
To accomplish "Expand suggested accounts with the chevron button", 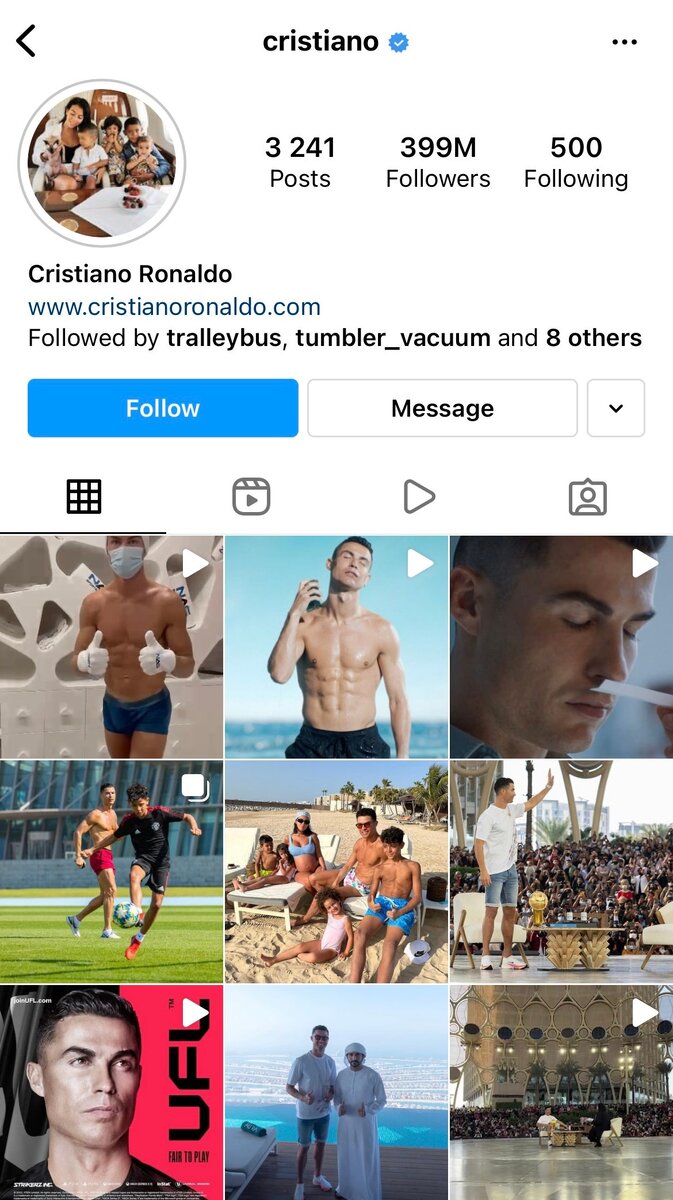I will click(616, 408).
